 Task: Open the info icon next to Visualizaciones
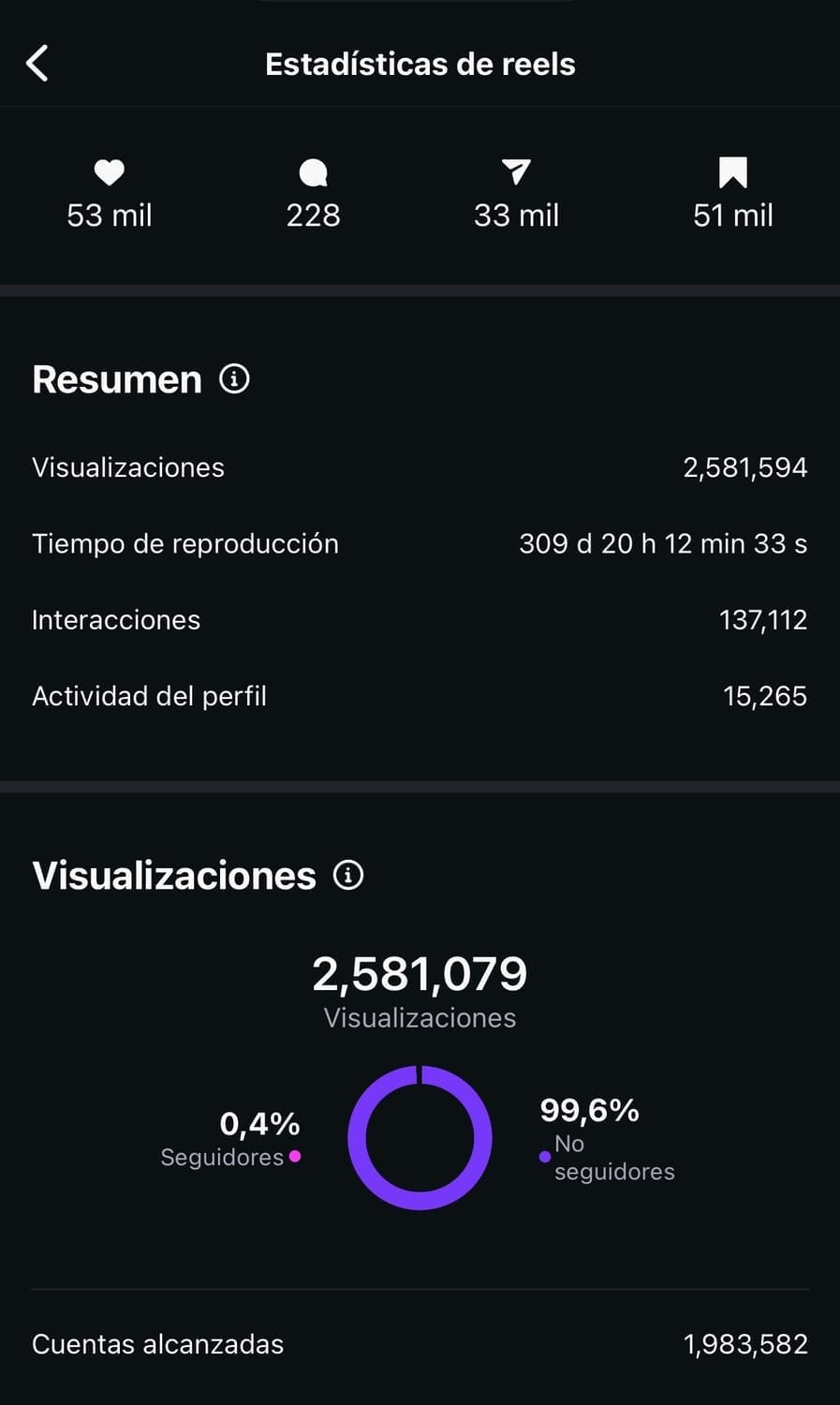(348, 875)
